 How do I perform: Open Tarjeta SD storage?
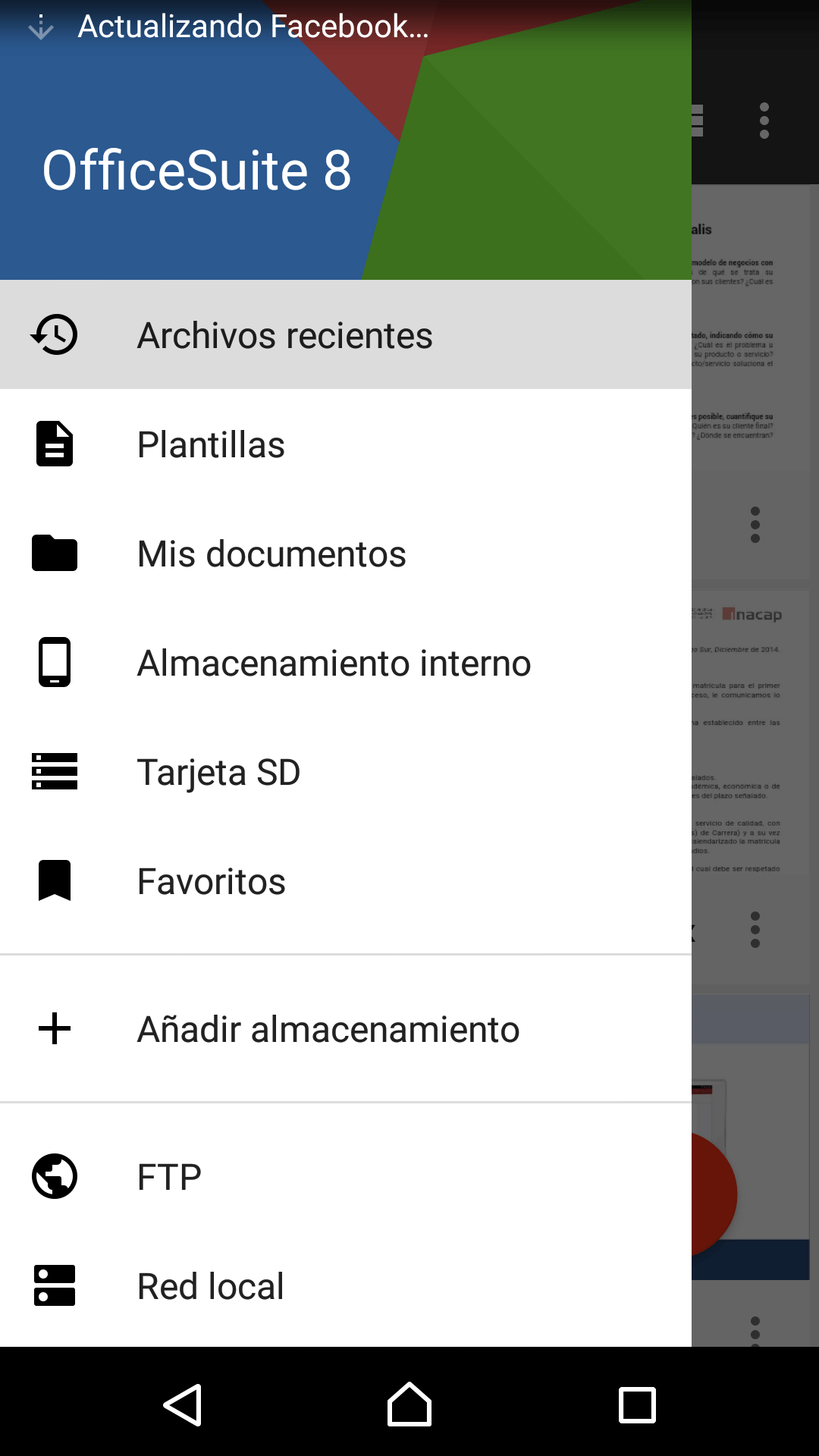[x=346, y=771]
